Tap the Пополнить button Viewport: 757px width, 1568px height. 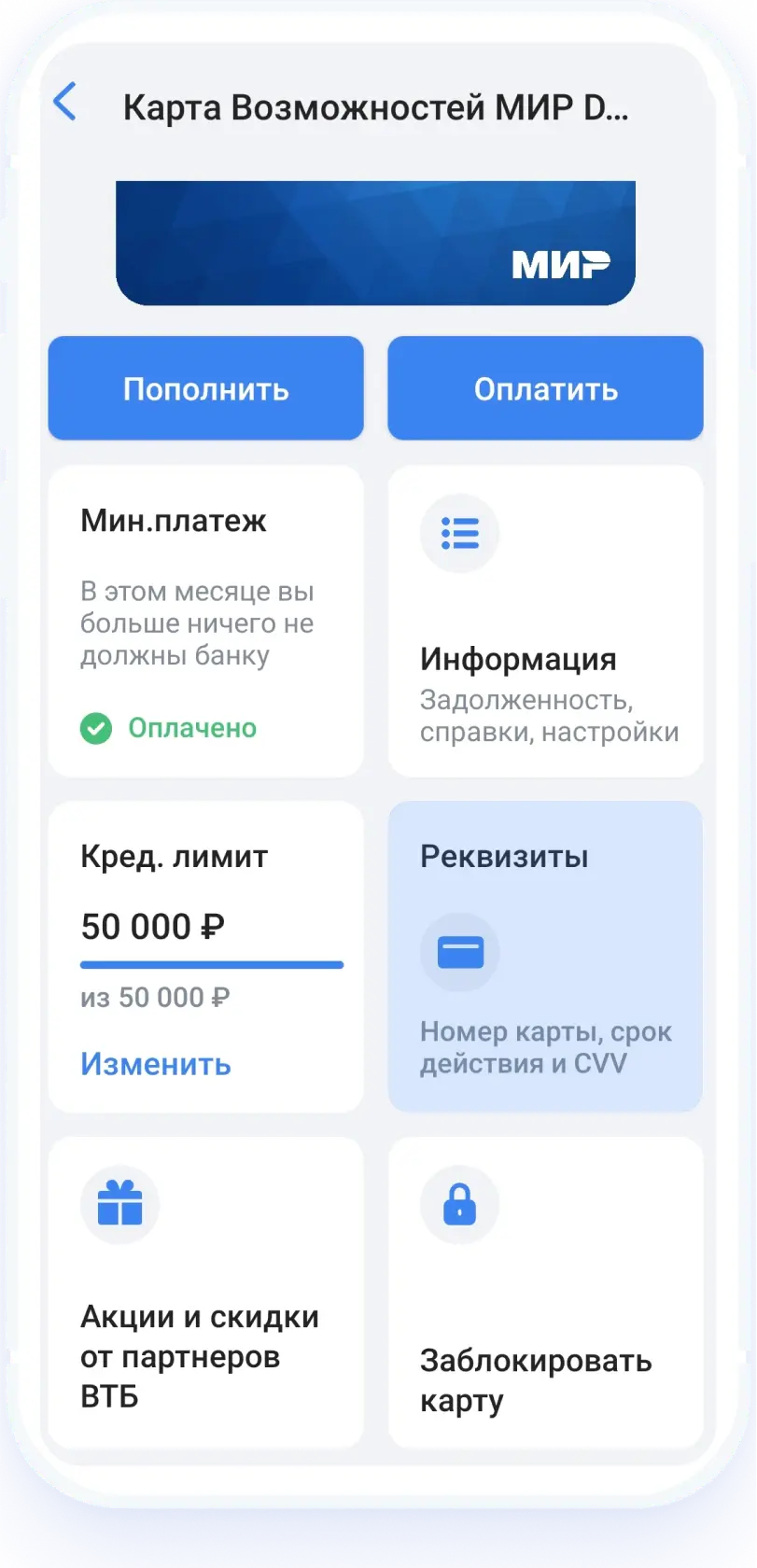205,388
